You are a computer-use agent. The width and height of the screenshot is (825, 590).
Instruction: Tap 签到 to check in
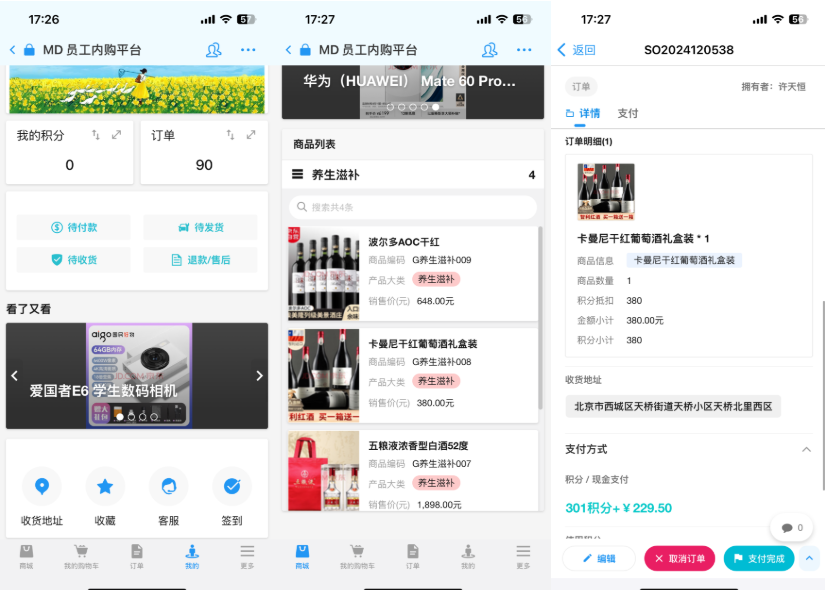(x=232, y=497)
